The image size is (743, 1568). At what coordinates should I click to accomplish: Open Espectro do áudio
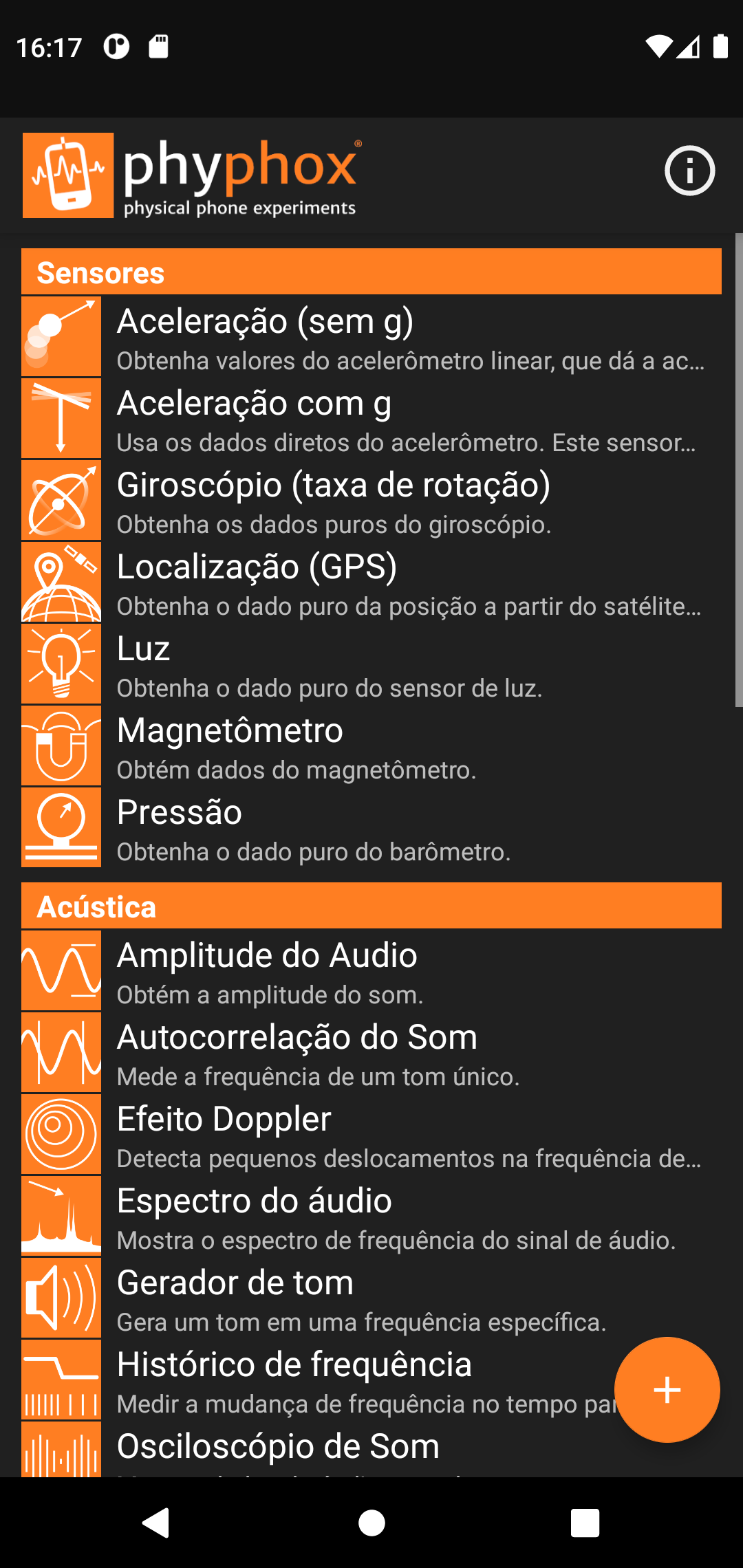(x=371, y=1217)
